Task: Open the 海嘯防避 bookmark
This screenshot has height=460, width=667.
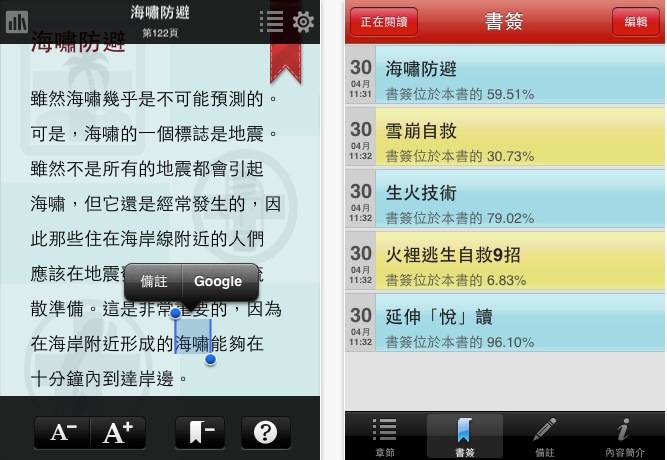Action: 505,80
